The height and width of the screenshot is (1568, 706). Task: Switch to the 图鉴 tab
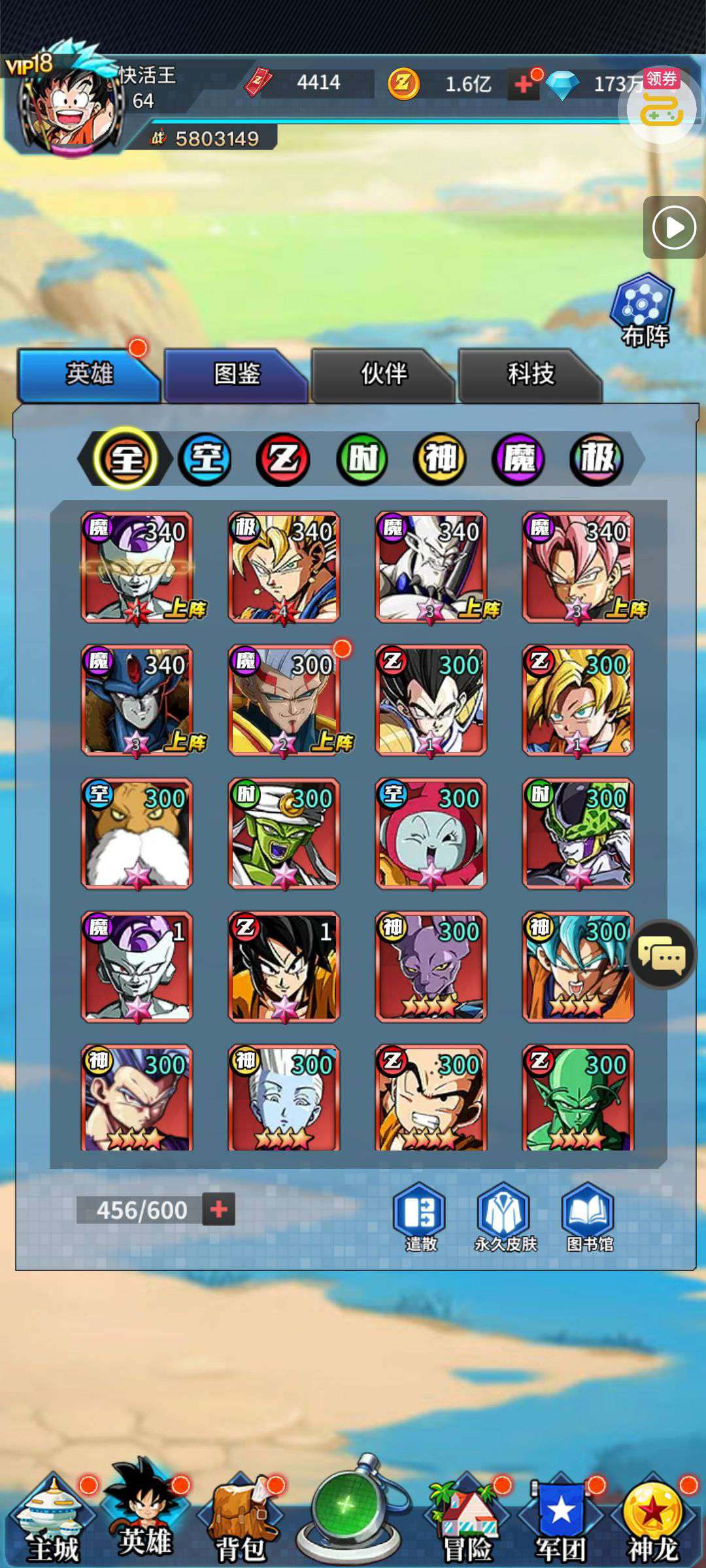(236, 374)
